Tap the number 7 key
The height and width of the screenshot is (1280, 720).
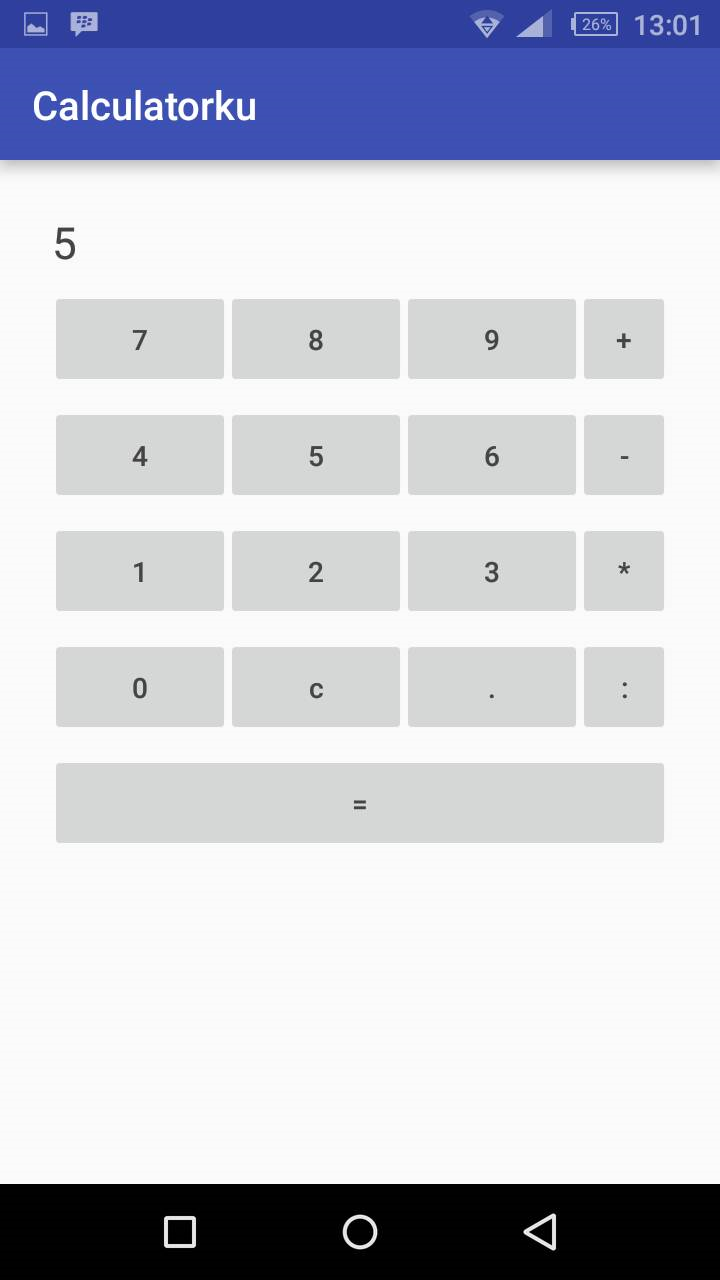click(140, 339)
